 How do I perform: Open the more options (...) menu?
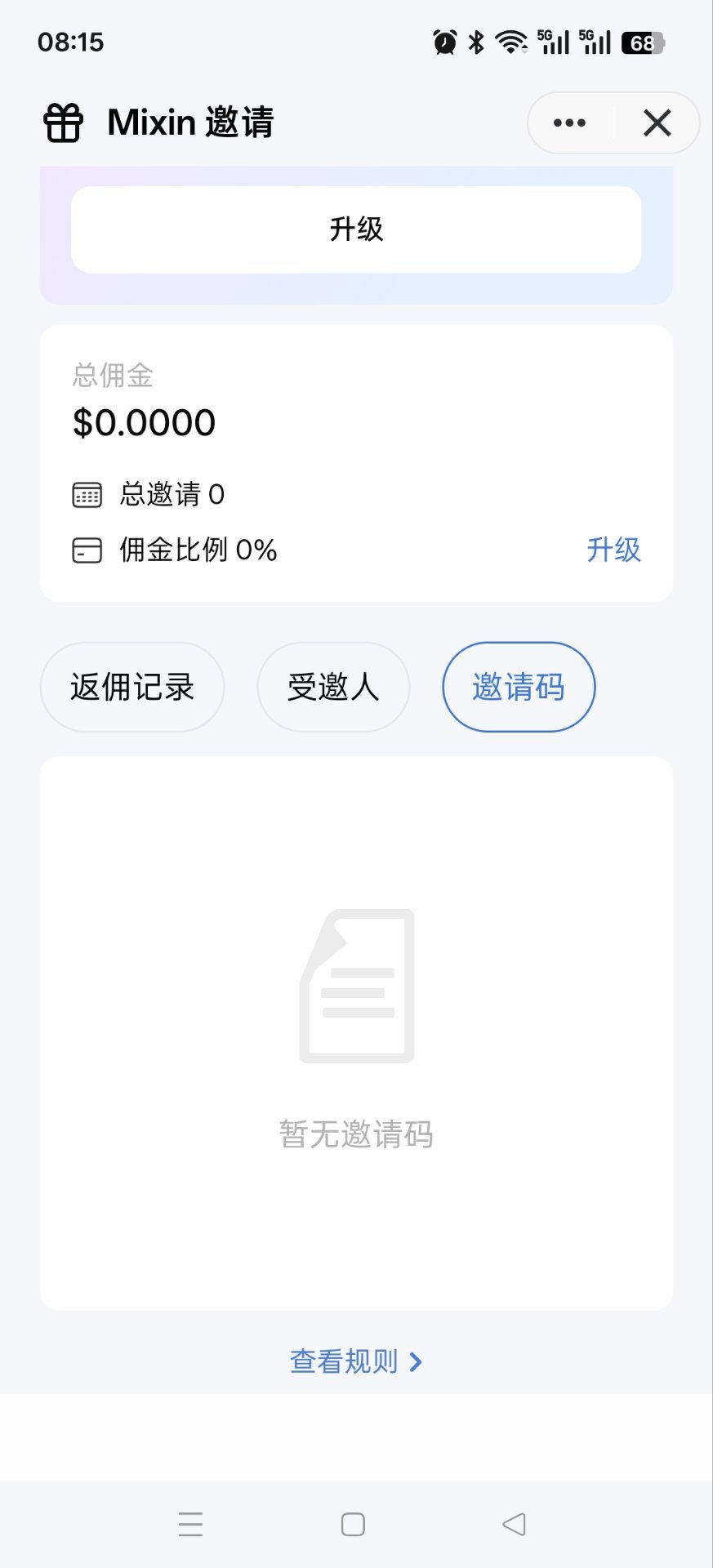568,122
